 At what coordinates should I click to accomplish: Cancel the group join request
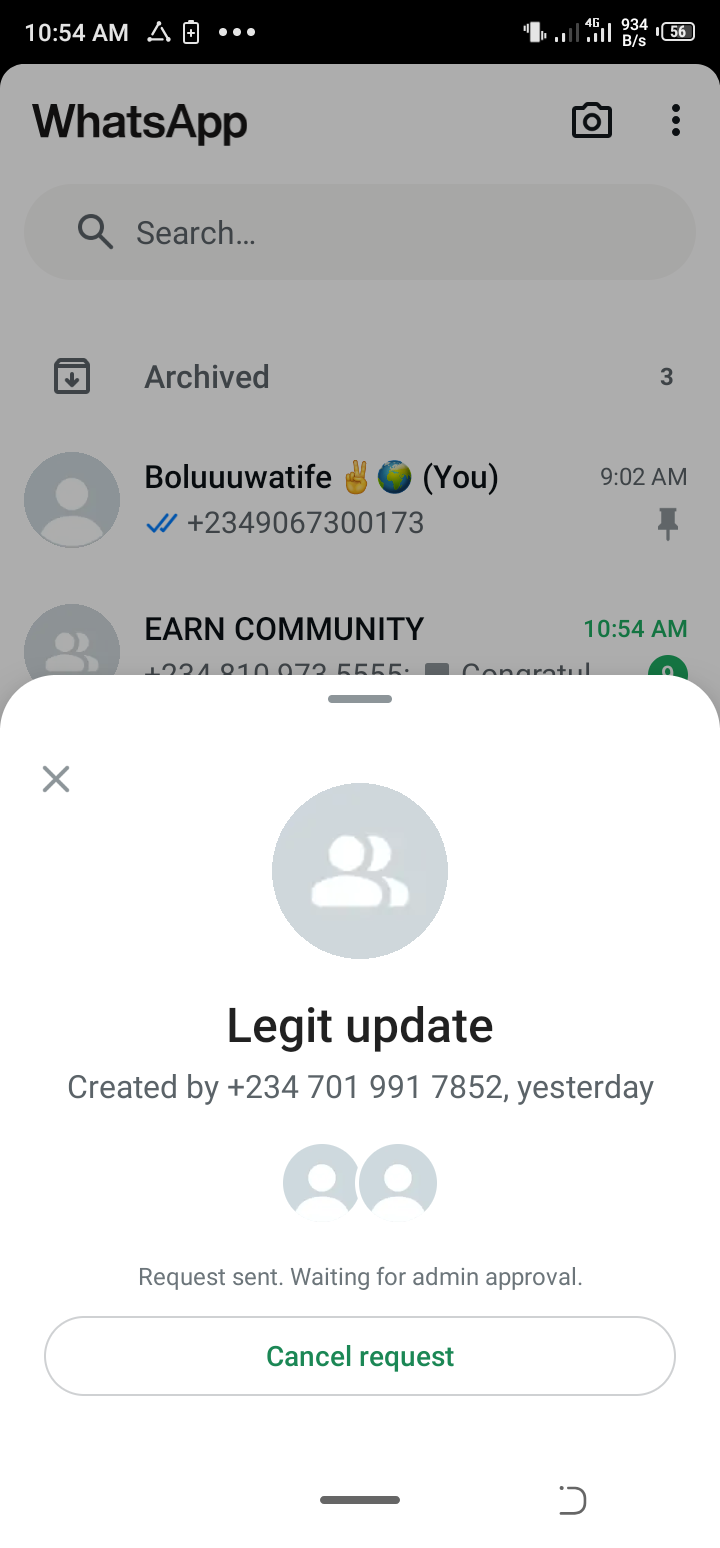360,1356
